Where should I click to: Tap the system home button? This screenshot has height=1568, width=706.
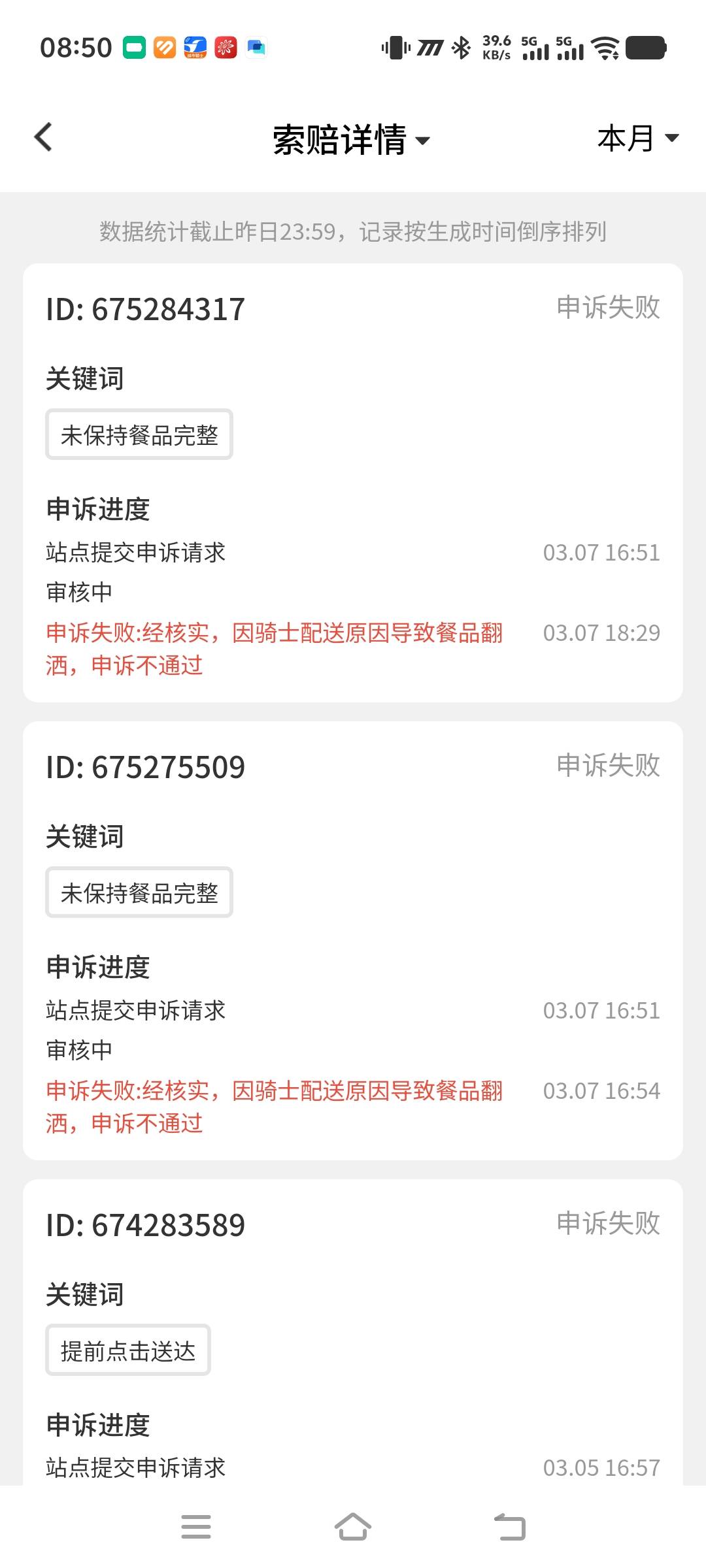353,1527
